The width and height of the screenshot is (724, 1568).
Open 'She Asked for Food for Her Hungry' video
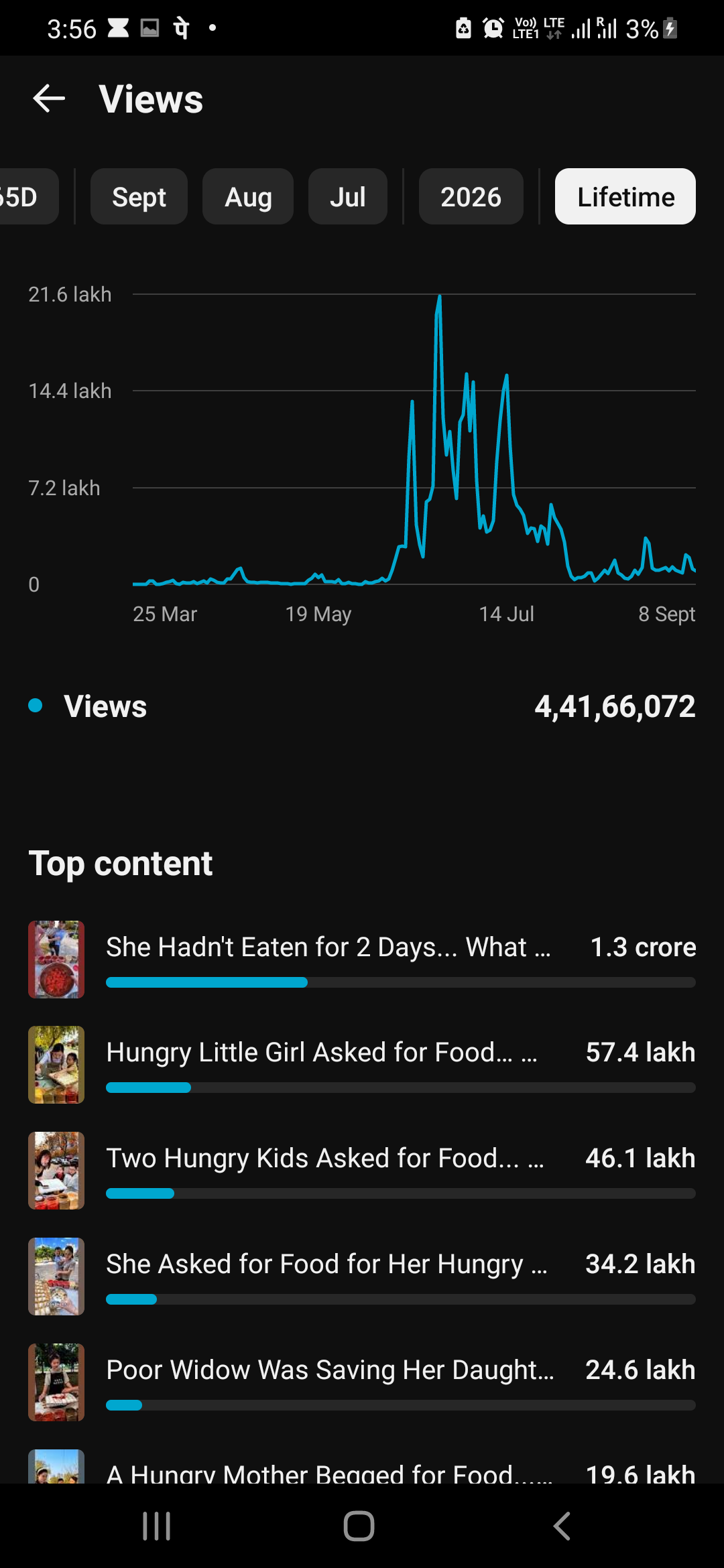pyautogui.click(x=362, y=1277)
